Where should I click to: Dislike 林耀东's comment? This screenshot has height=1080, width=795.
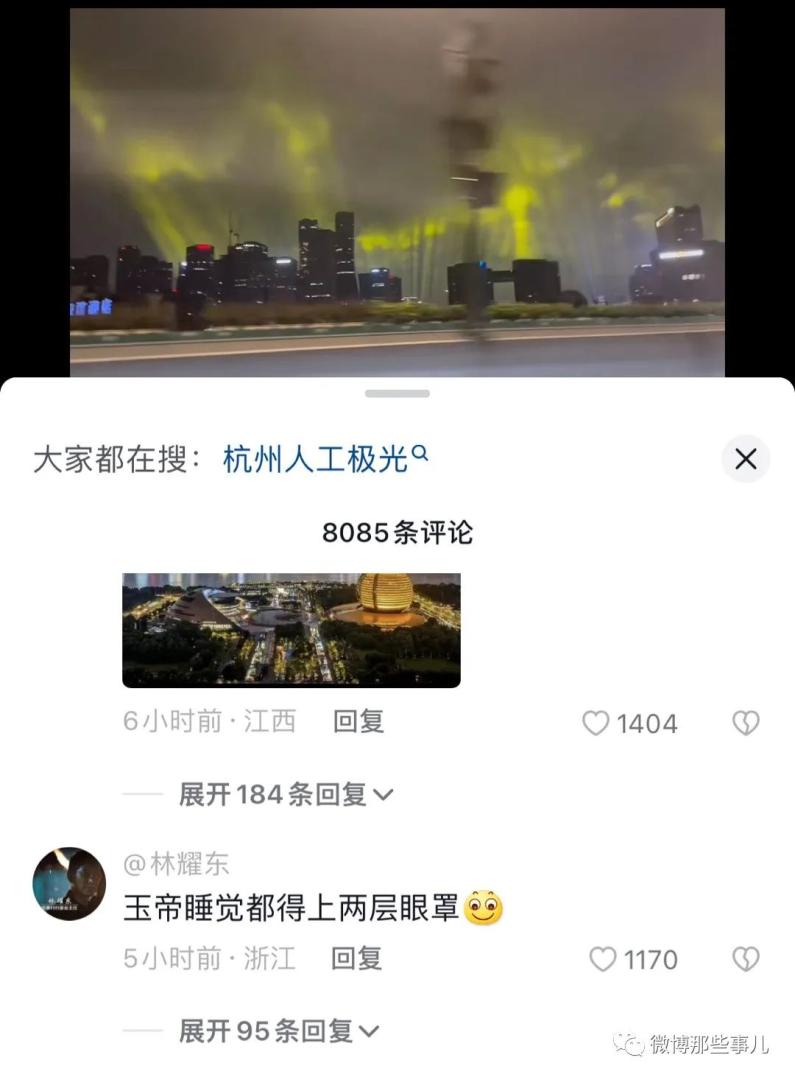[746, 960]
